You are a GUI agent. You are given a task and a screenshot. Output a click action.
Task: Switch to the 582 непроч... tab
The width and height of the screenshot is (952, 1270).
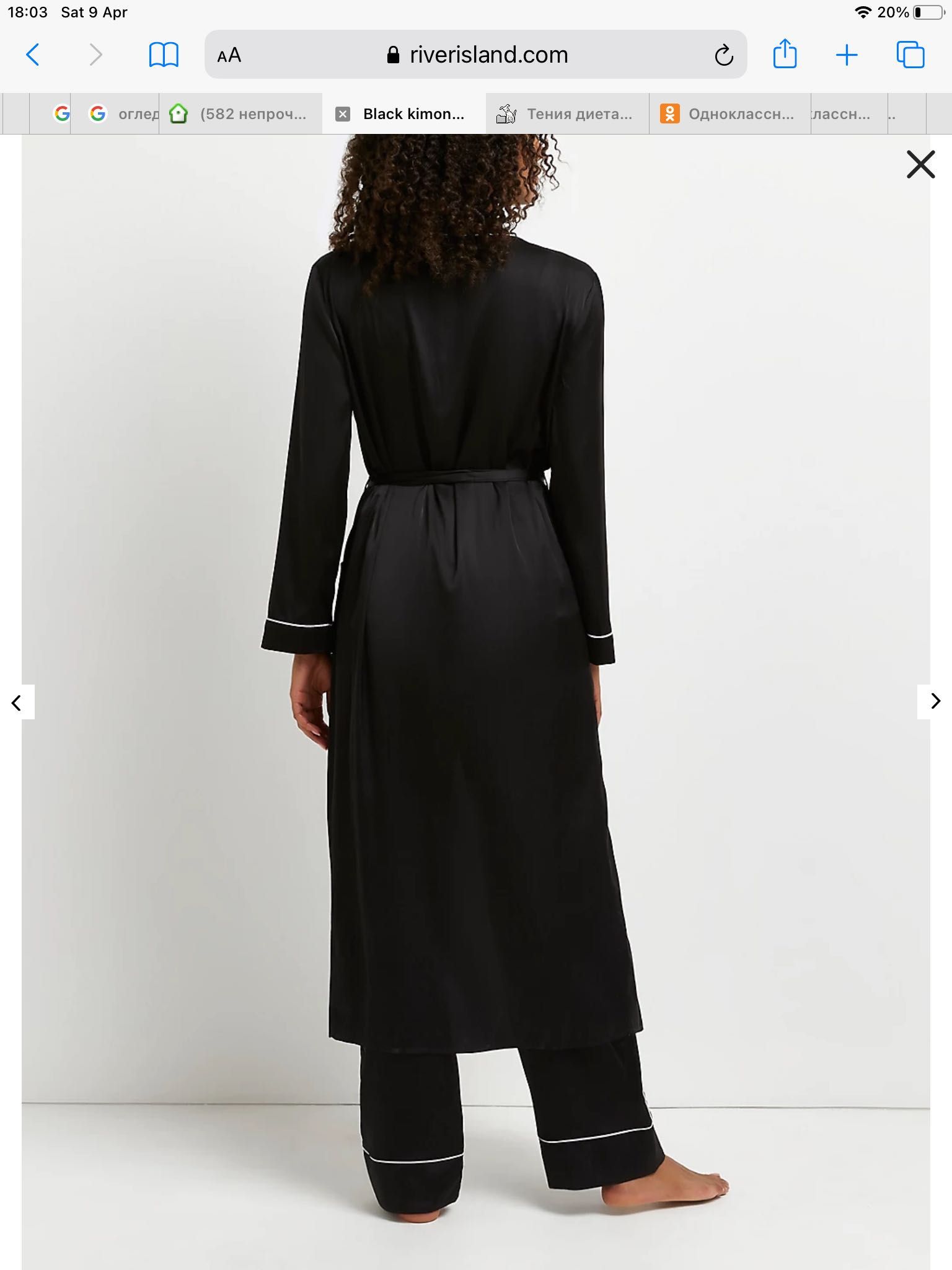pos(242,113)
